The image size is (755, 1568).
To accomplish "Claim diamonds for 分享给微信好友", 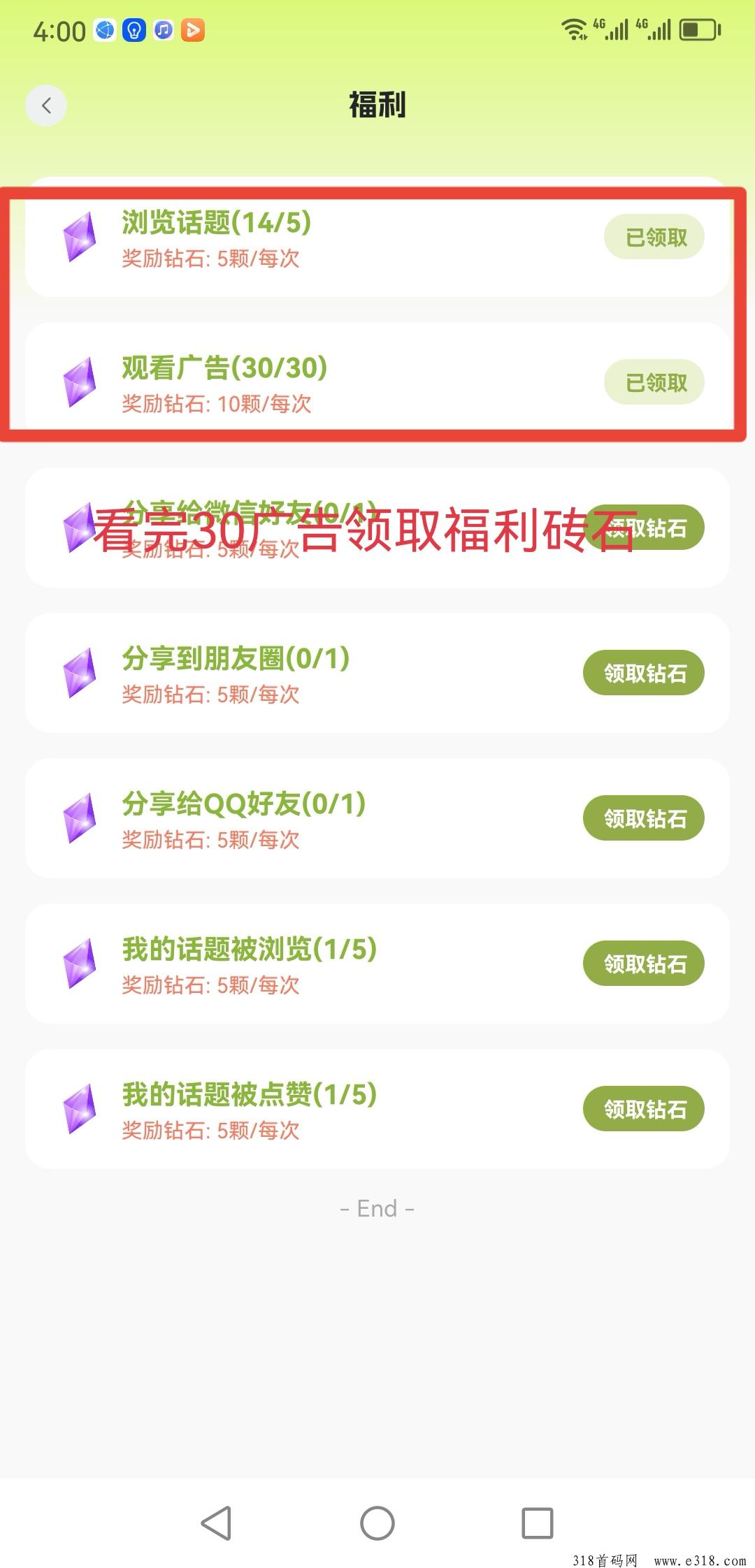I will click(x=644, y=528).
